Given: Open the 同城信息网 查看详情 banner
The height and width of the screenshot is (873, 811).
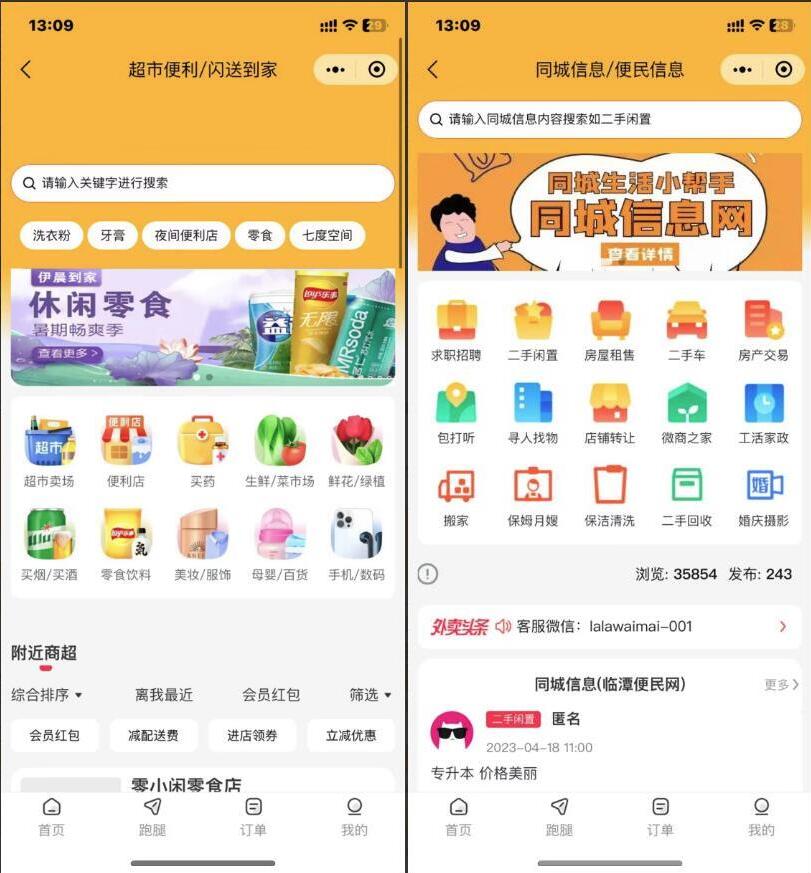Looking at the screenshot, I should [609, 212].
